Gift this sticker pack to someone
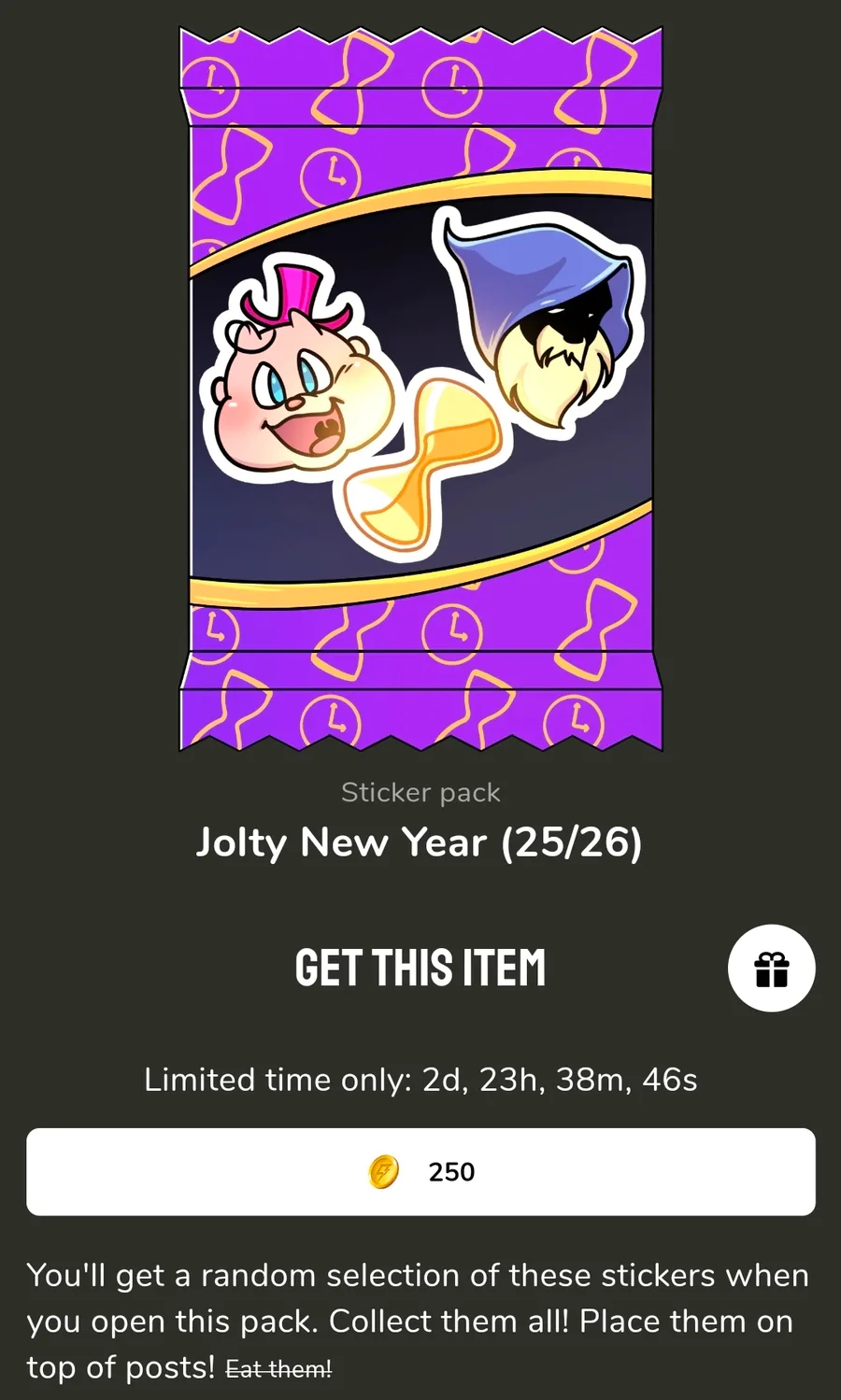 (x=771, y=968)
